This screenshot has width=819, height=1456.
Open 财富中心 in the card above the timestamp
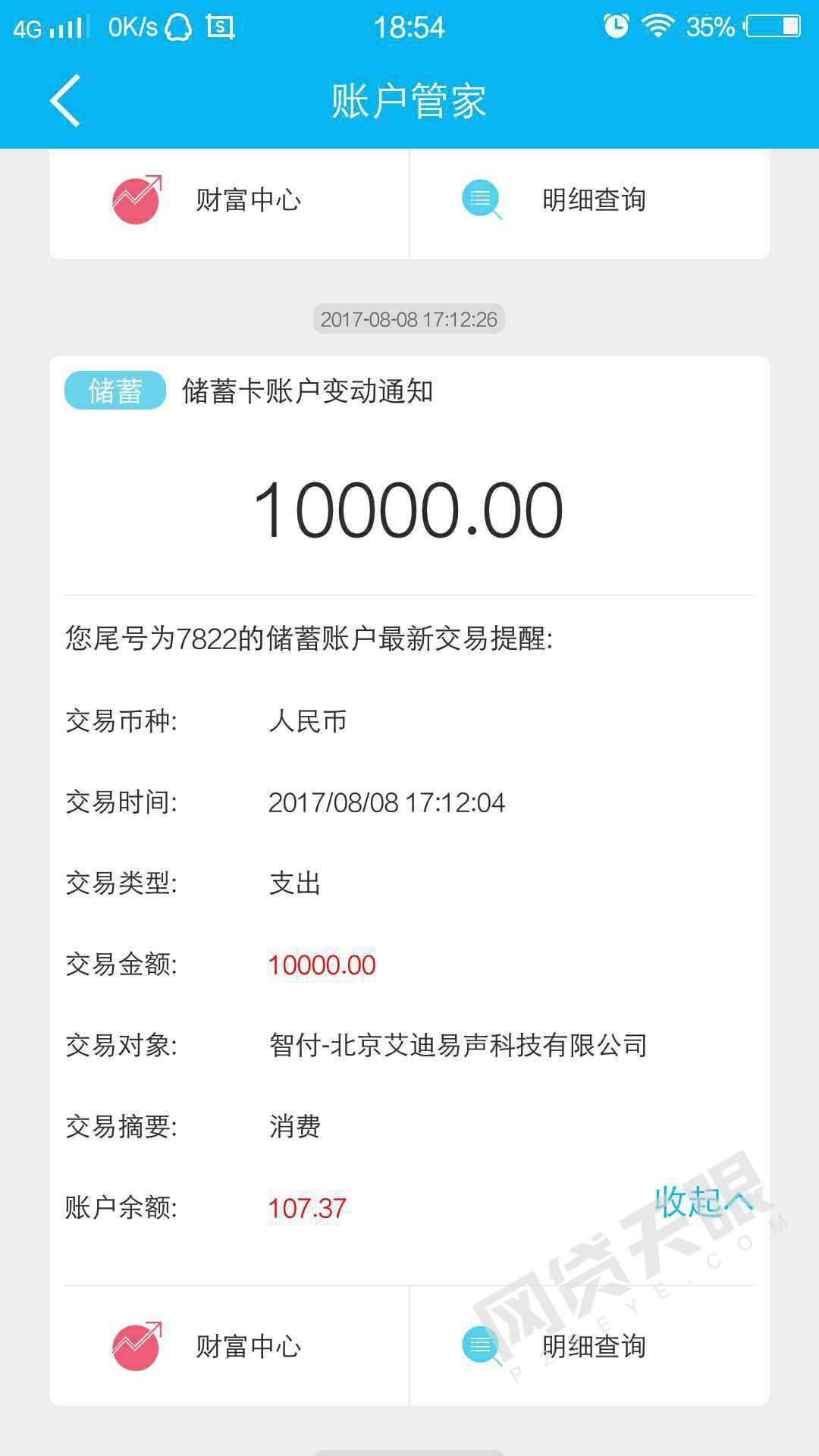(229, 200)
